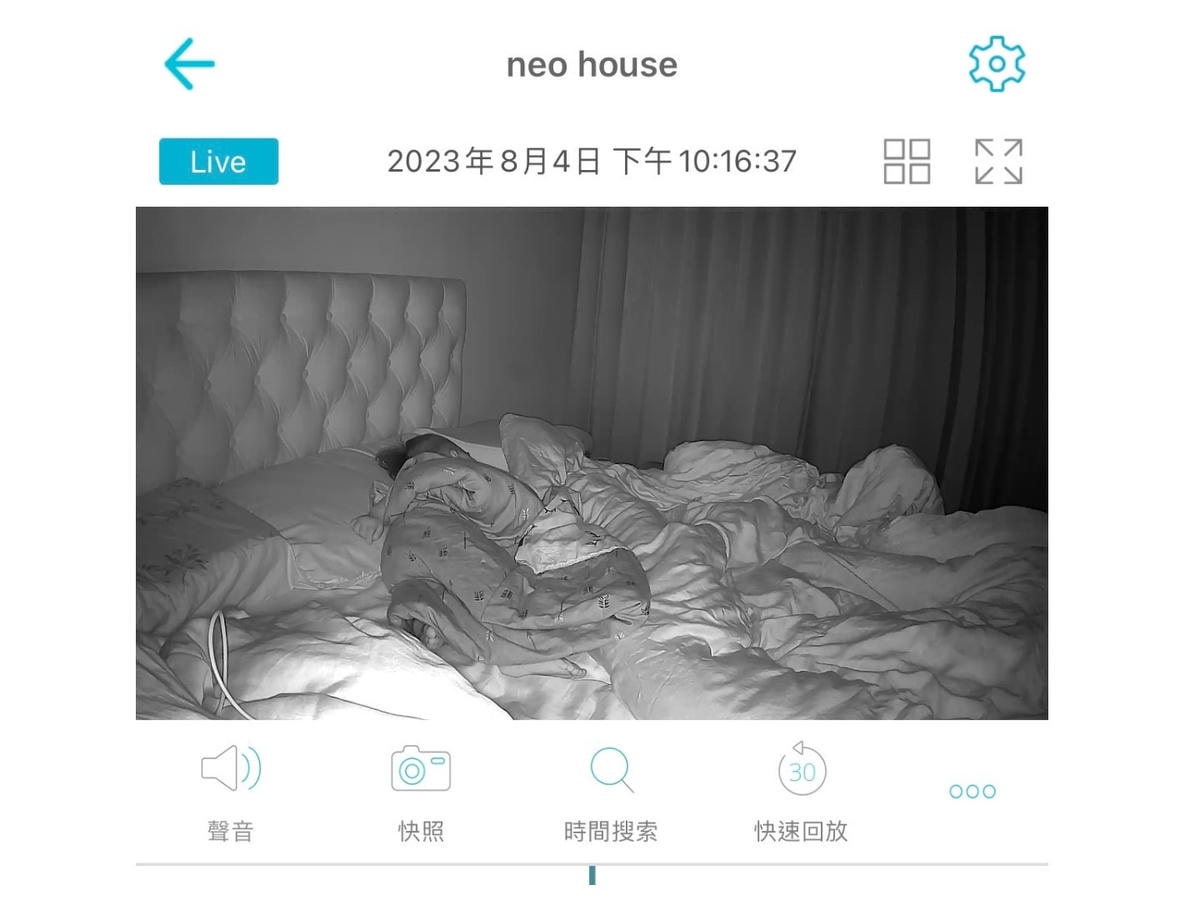Open camera settings gear
Viewport: 1200px width, 900px height.
[997, 64]
